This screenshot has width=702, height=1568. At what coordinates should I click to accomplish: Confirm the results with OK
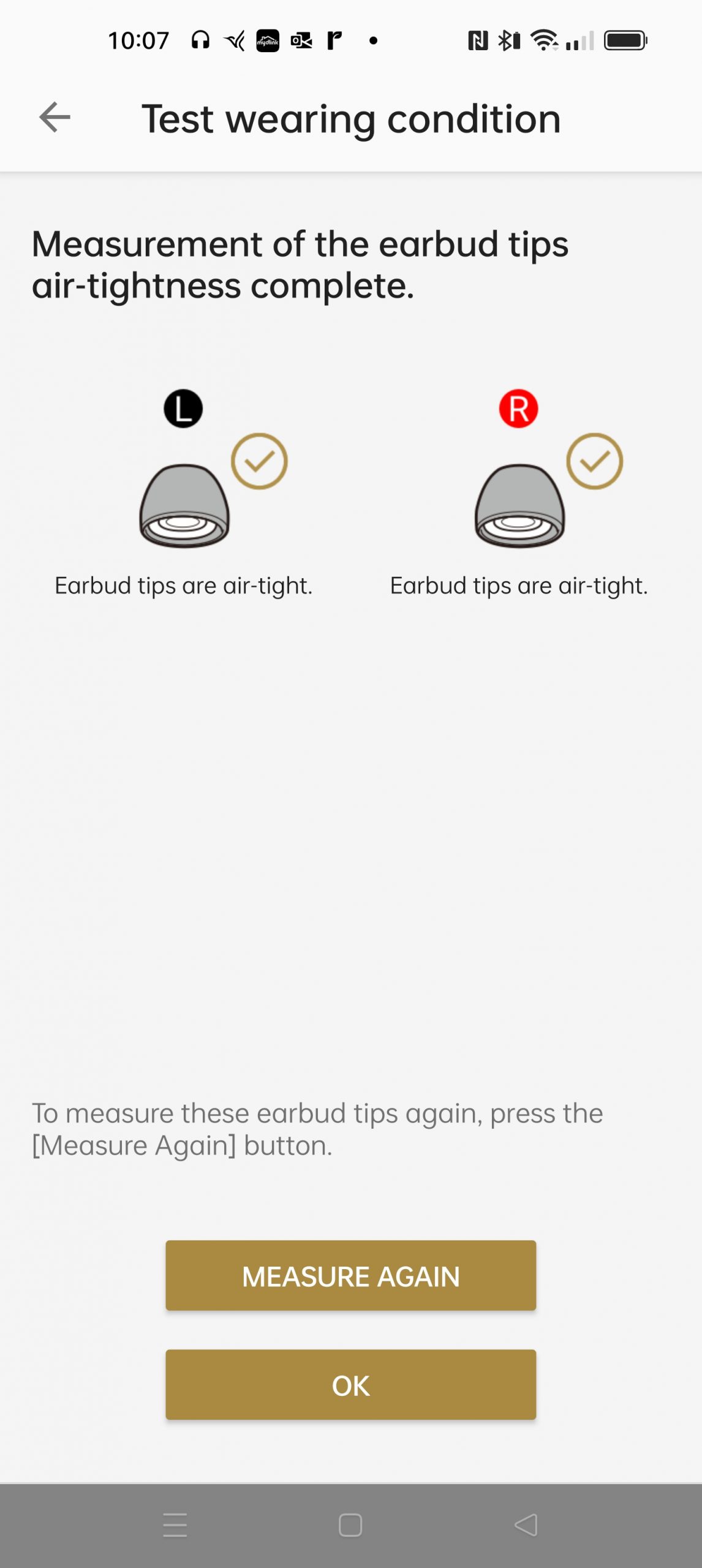tap(350, 1385)
